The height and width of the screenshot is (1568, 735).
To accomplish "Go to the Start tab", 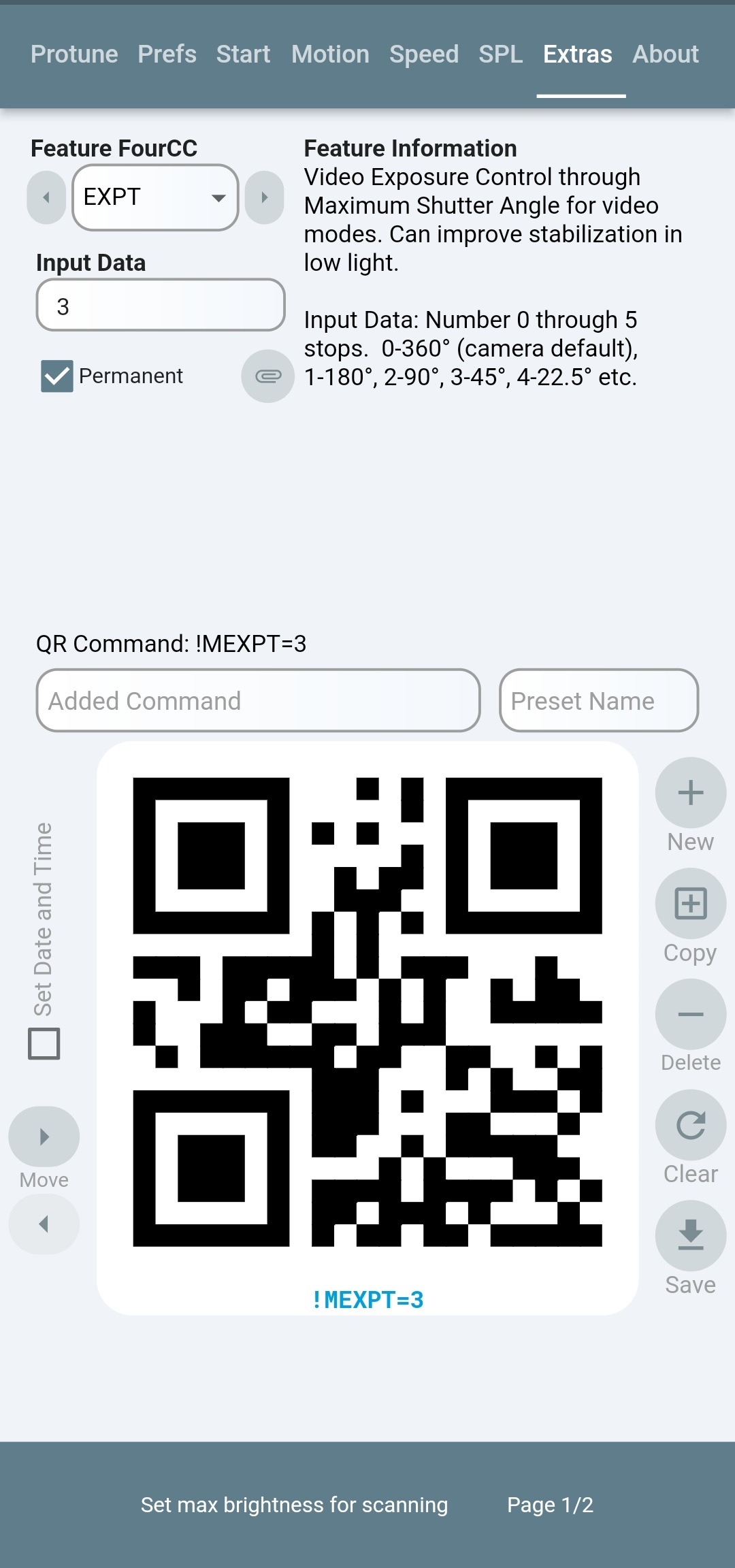I will click(x=243, y=54).
